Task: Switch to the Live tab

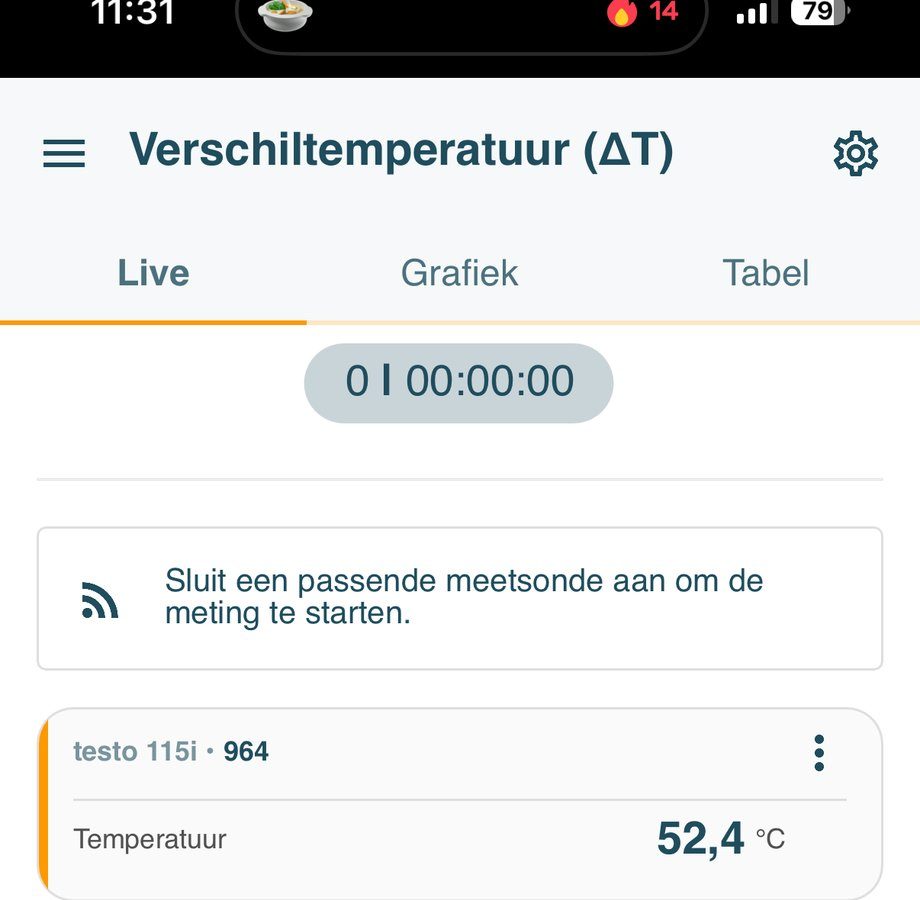Action: pos(153,273)
